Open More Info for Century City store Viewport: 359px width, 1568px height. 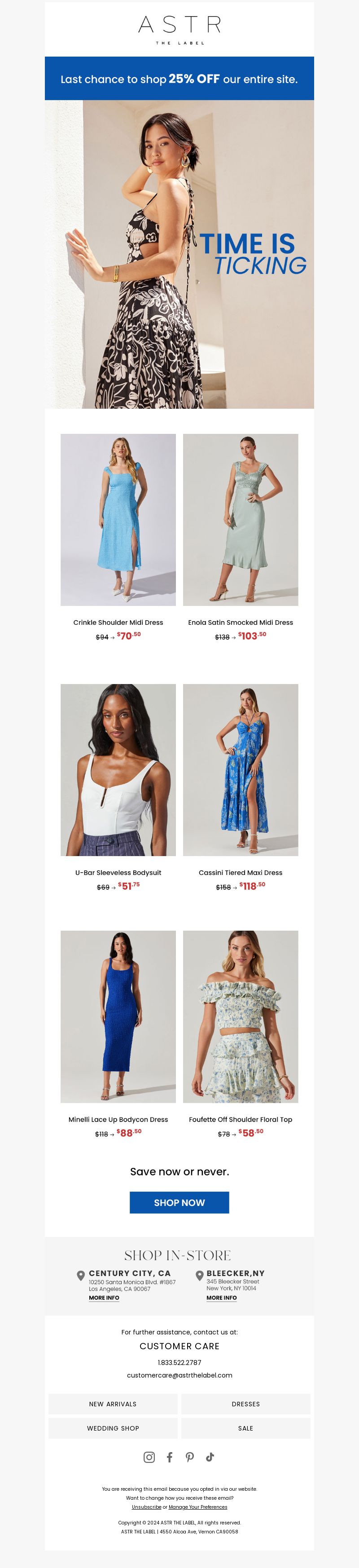click(104, 1298)
